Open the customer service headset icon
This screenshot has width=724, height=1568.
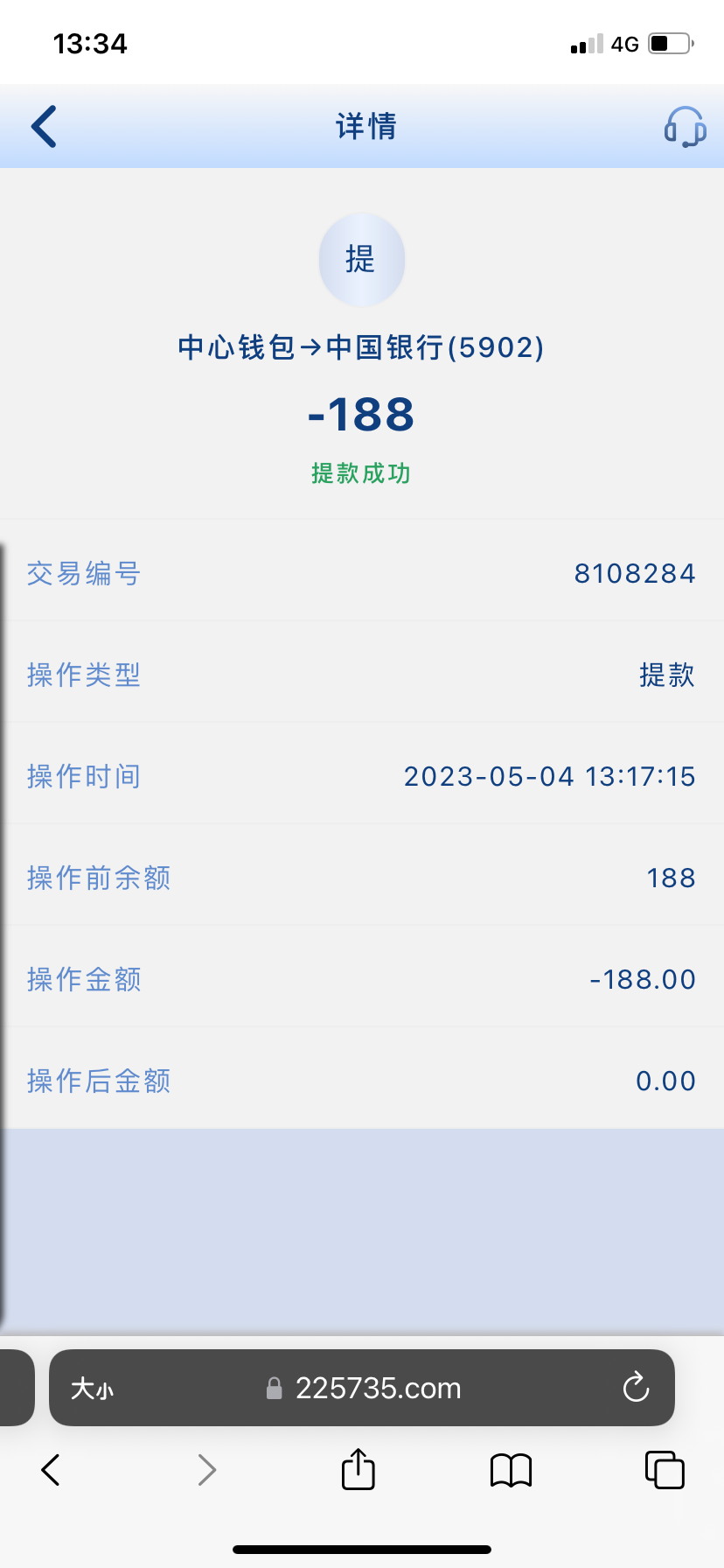[x=685, y=128]
